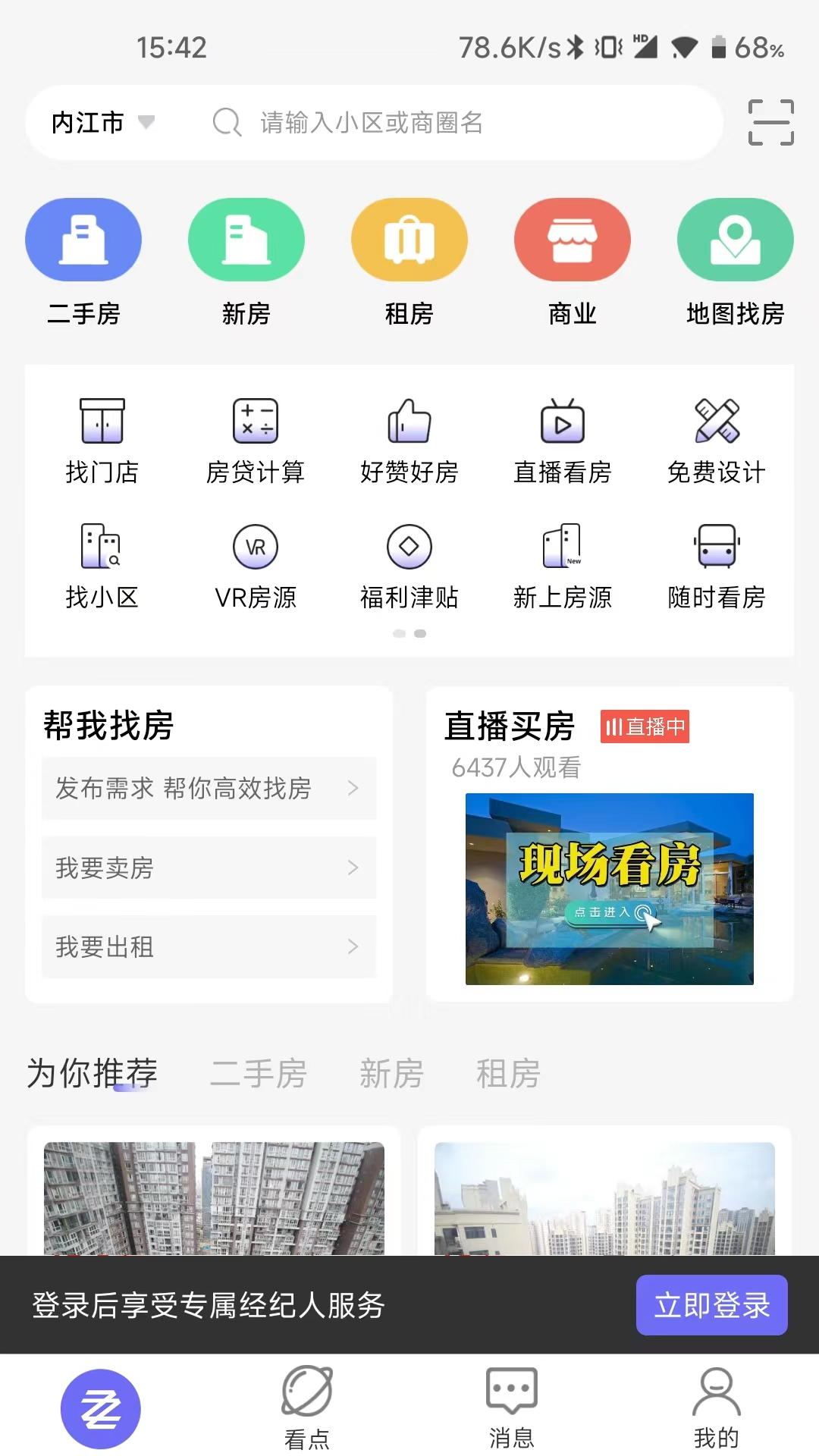Go to the 看点 bottom tab
This screenshot has height=1456, width=819.
[x=307, y=1407]
